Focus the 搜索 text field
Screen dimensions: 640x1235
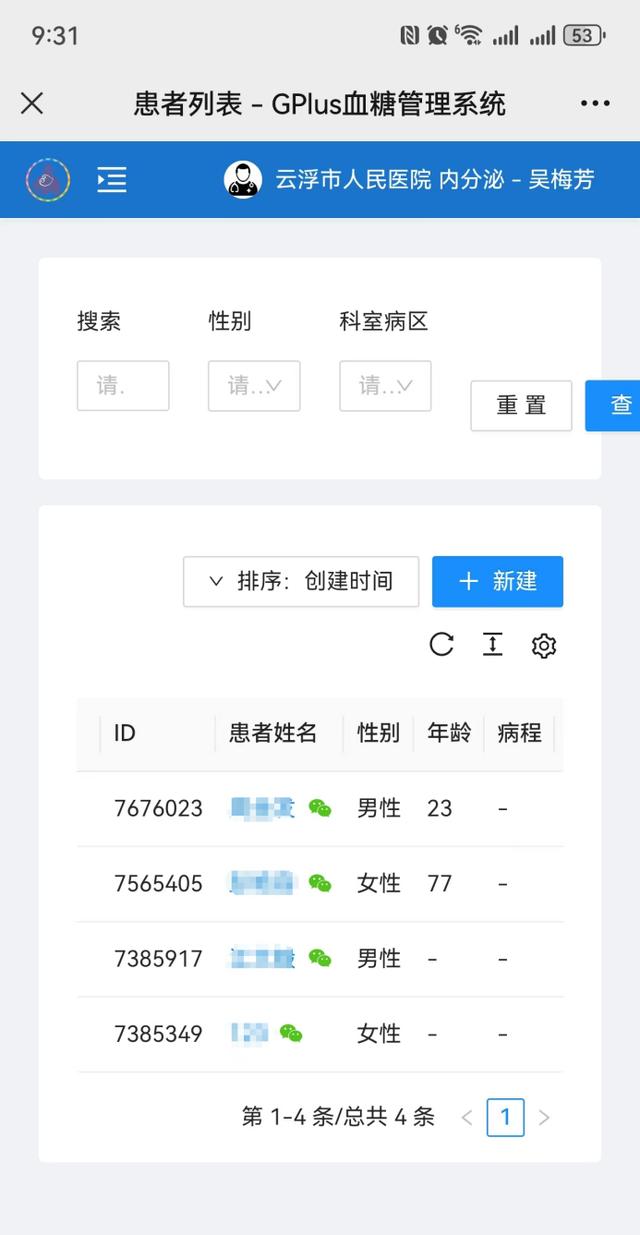123,386
